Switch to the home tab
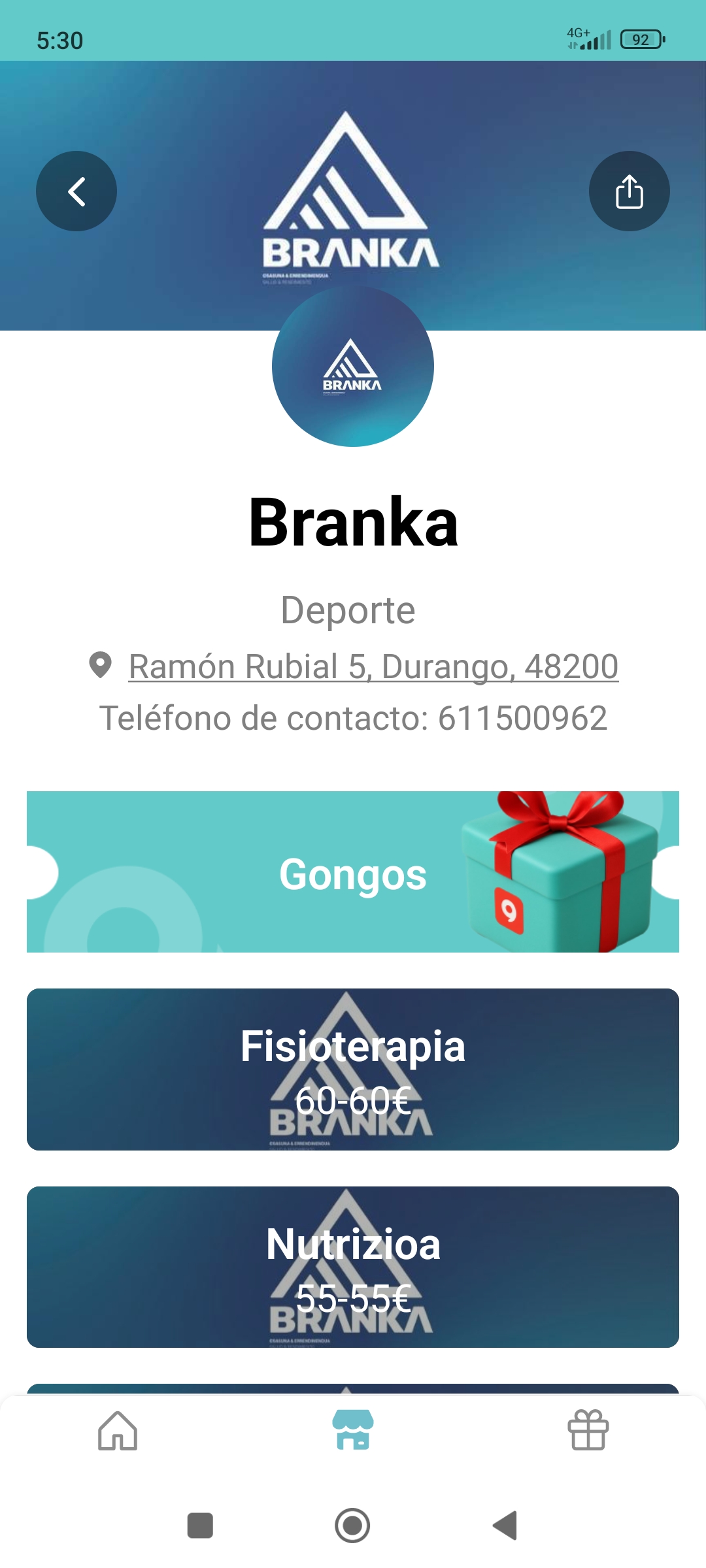The image size is (706, 1568). pos(118,1430)
